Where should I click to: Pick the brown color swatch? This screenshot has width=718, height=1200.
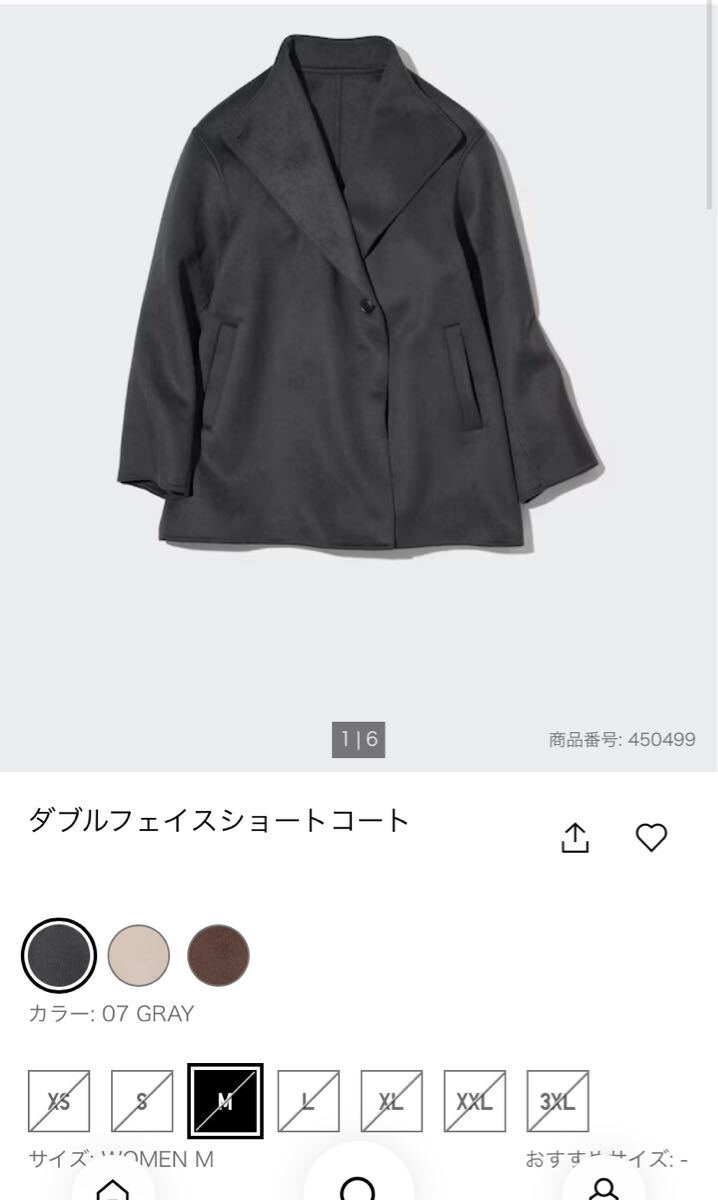tap(218, 955)
